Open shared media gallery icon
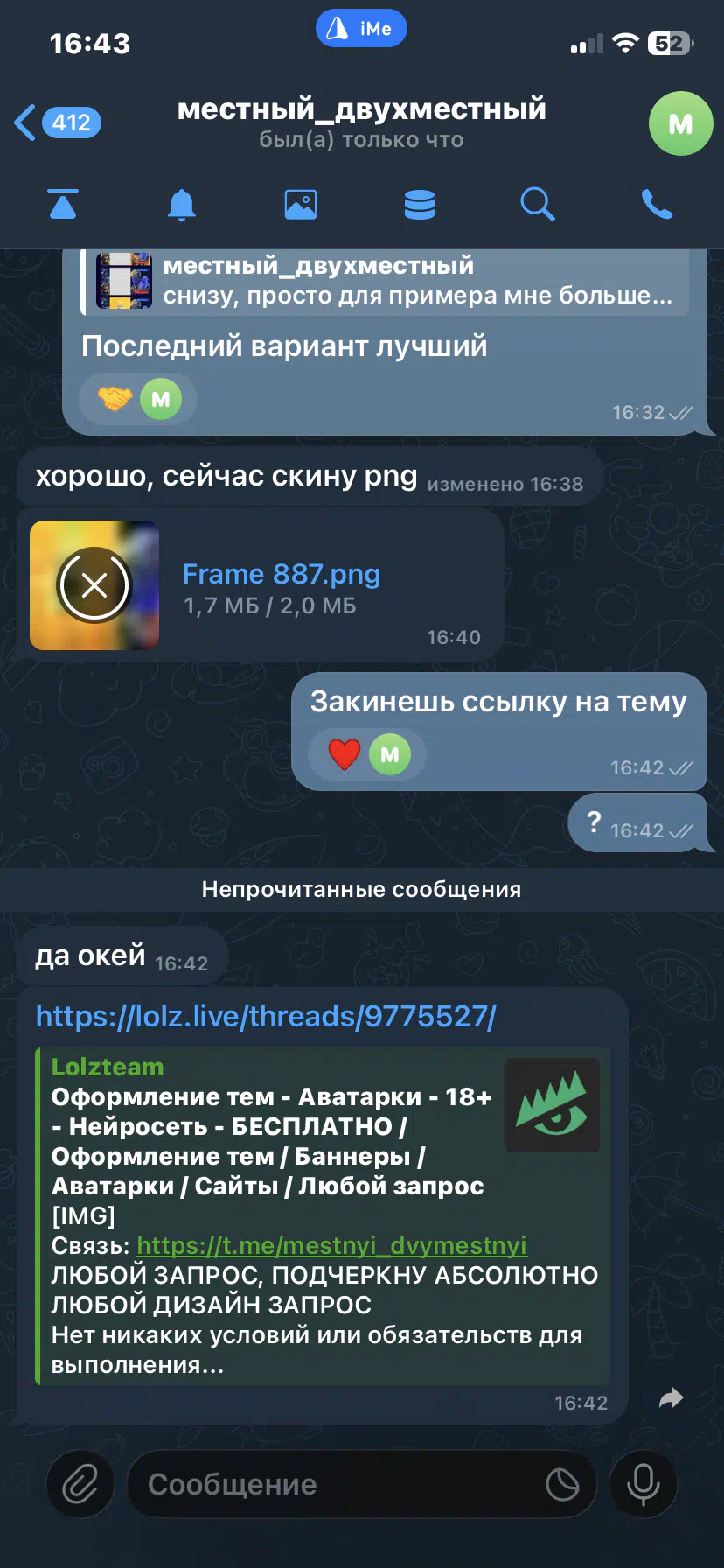724x1568 pixels. [x=301, y=205]
